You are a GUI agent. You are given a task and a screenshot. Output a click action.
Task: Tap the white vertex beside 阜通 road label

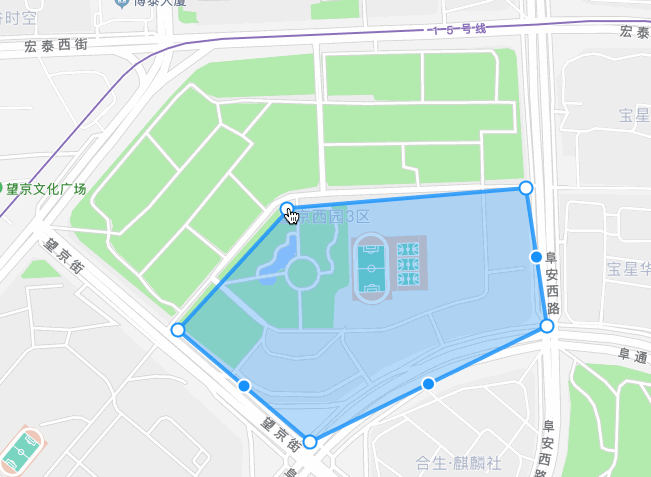[x=547, y=326]
